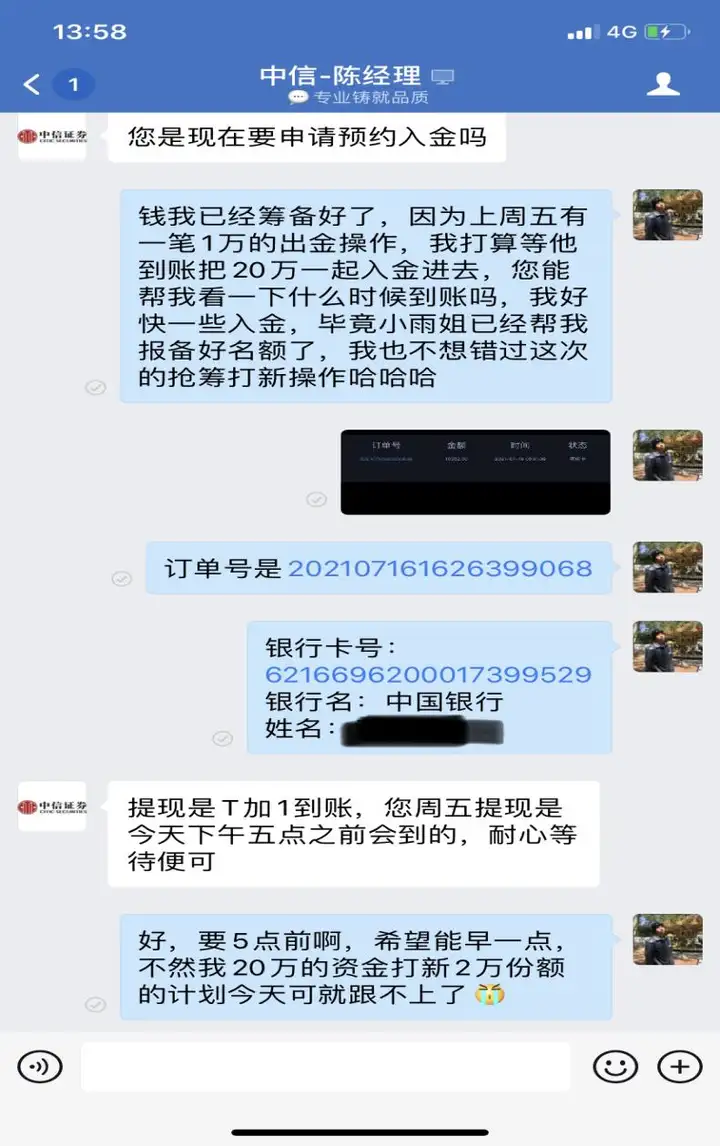Open the plus attachments menu

[679, 1066]
